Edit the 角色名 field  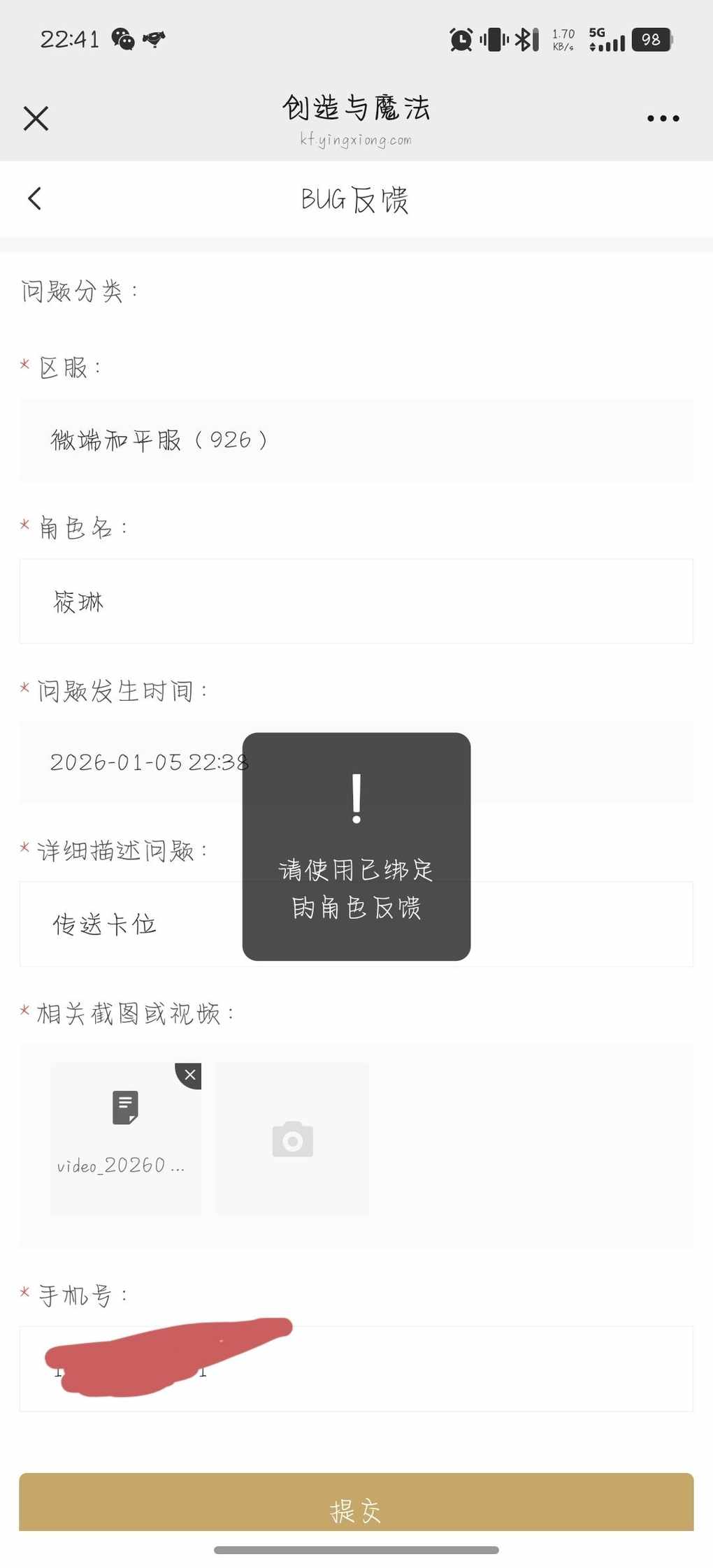coord(356,601)
